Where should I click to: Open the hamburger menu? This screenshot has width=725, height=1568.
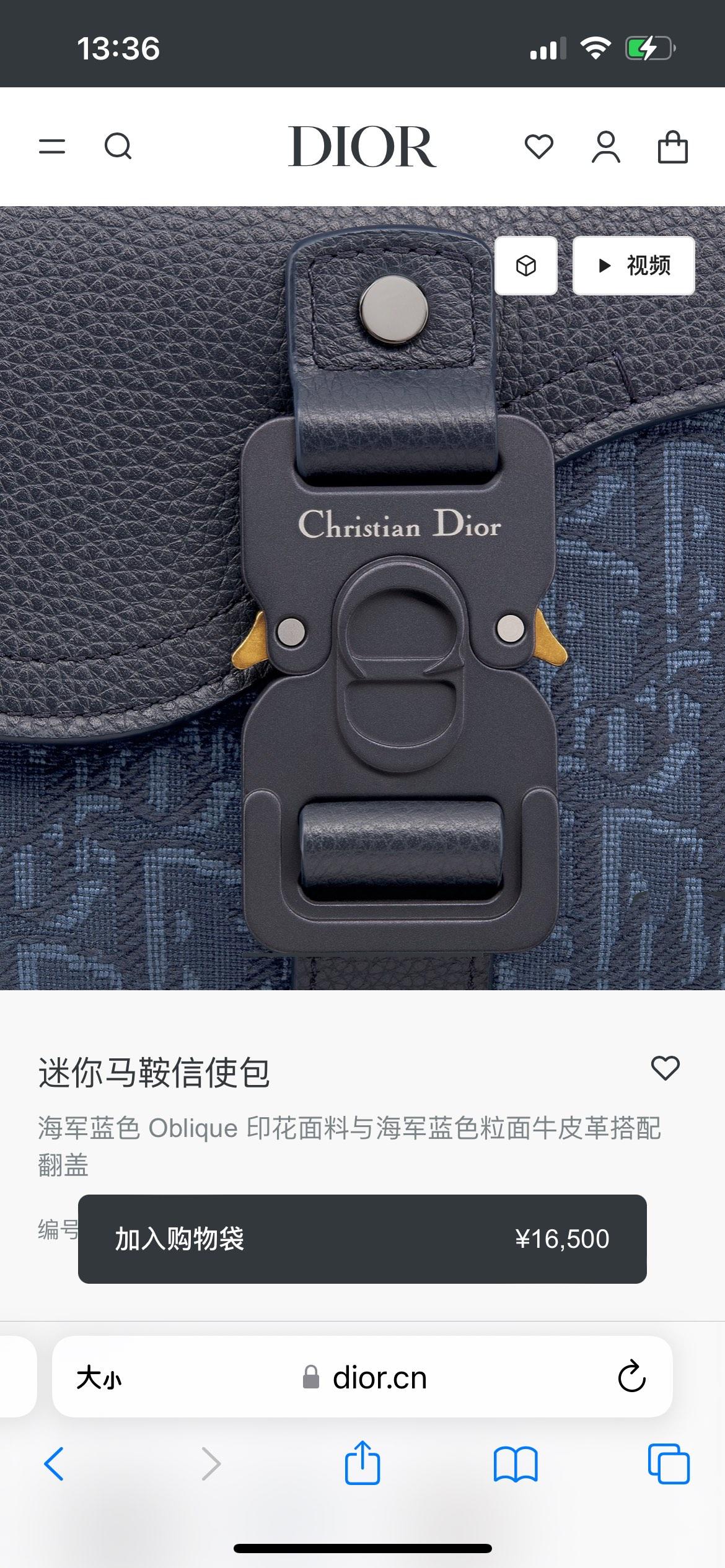(52, 147)
